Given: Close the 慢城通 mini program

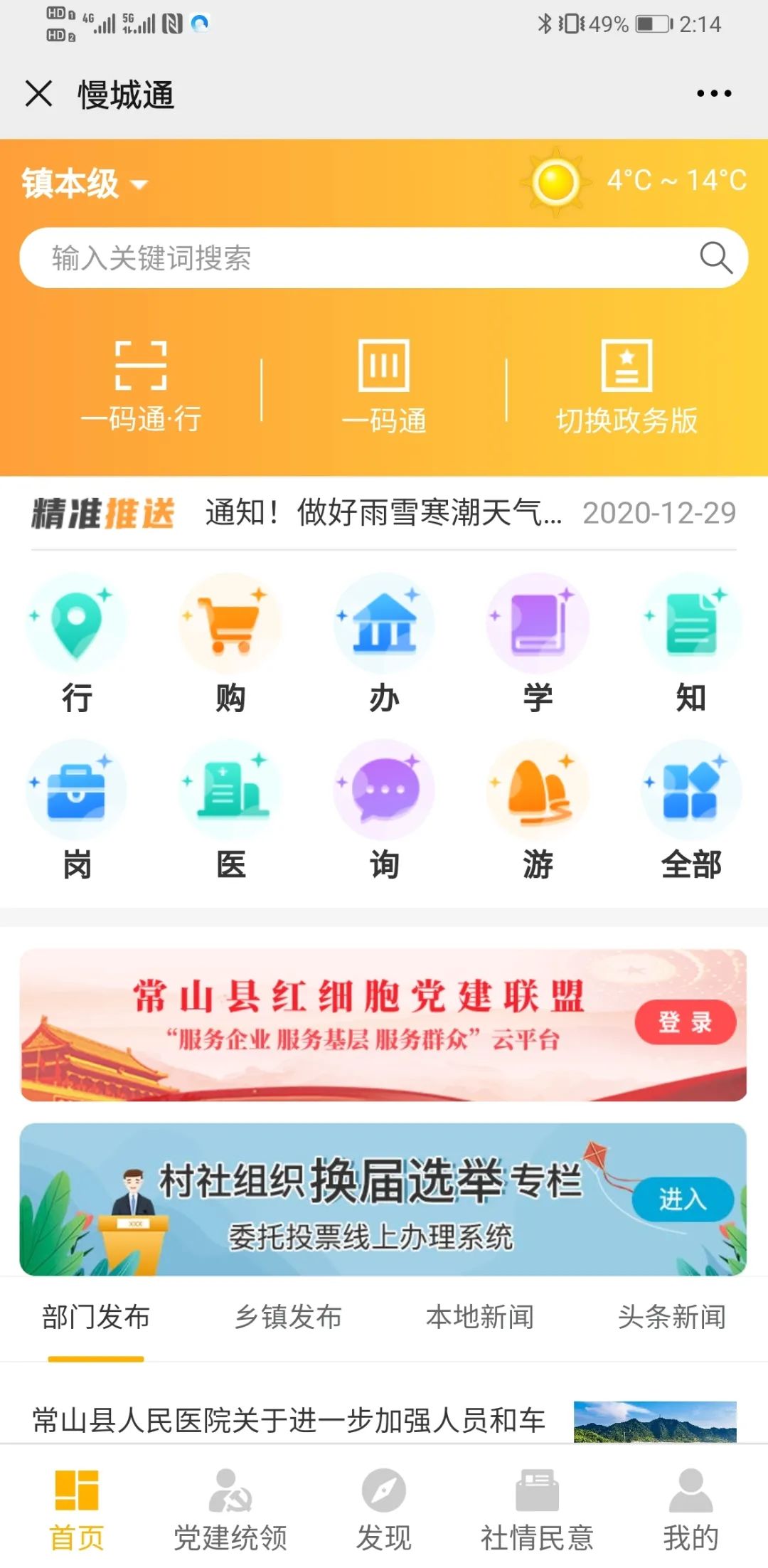Looking at the screenshot, I should tap(39, 94).
